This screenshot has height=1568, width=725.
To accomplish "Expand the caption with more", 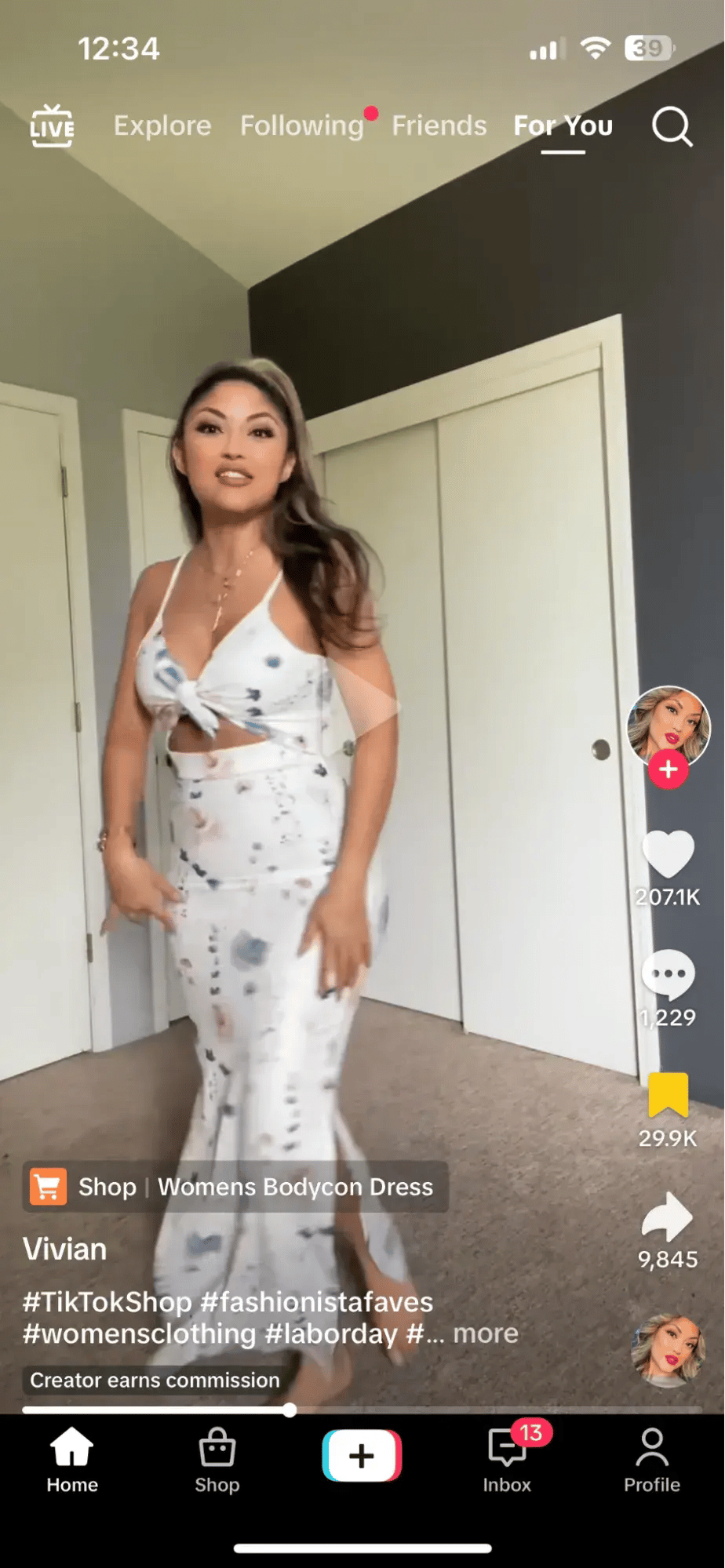I will (x=486, y=1333).
